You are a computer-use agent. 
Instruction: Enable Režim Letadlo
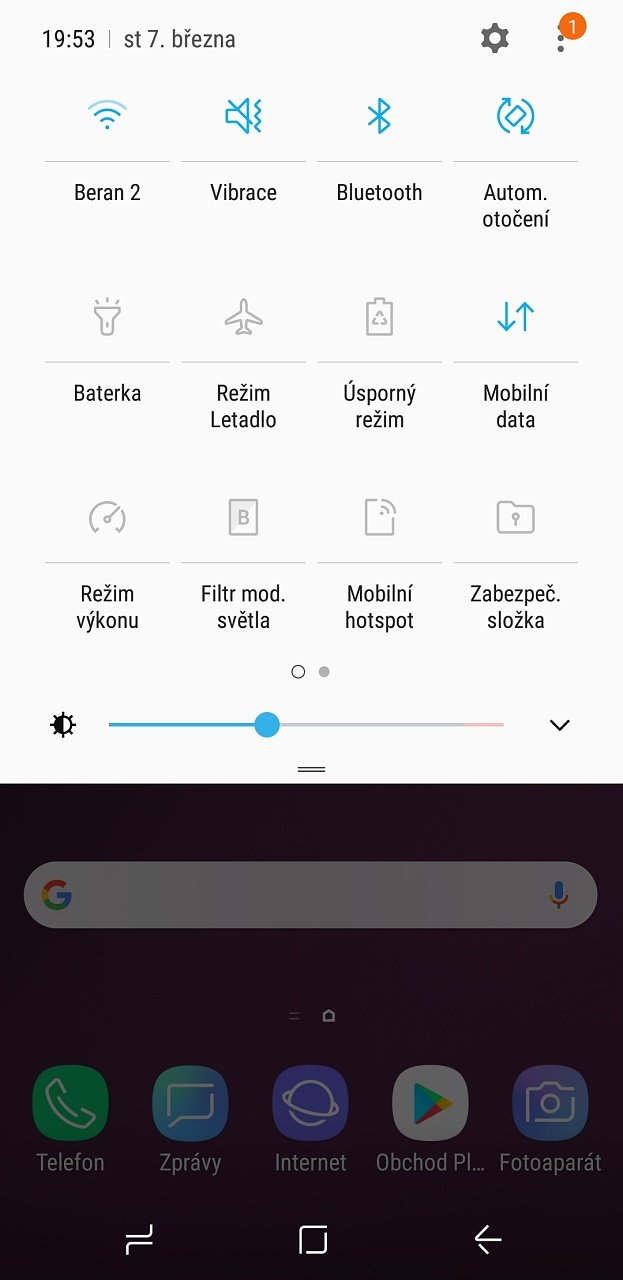(243, 317)
